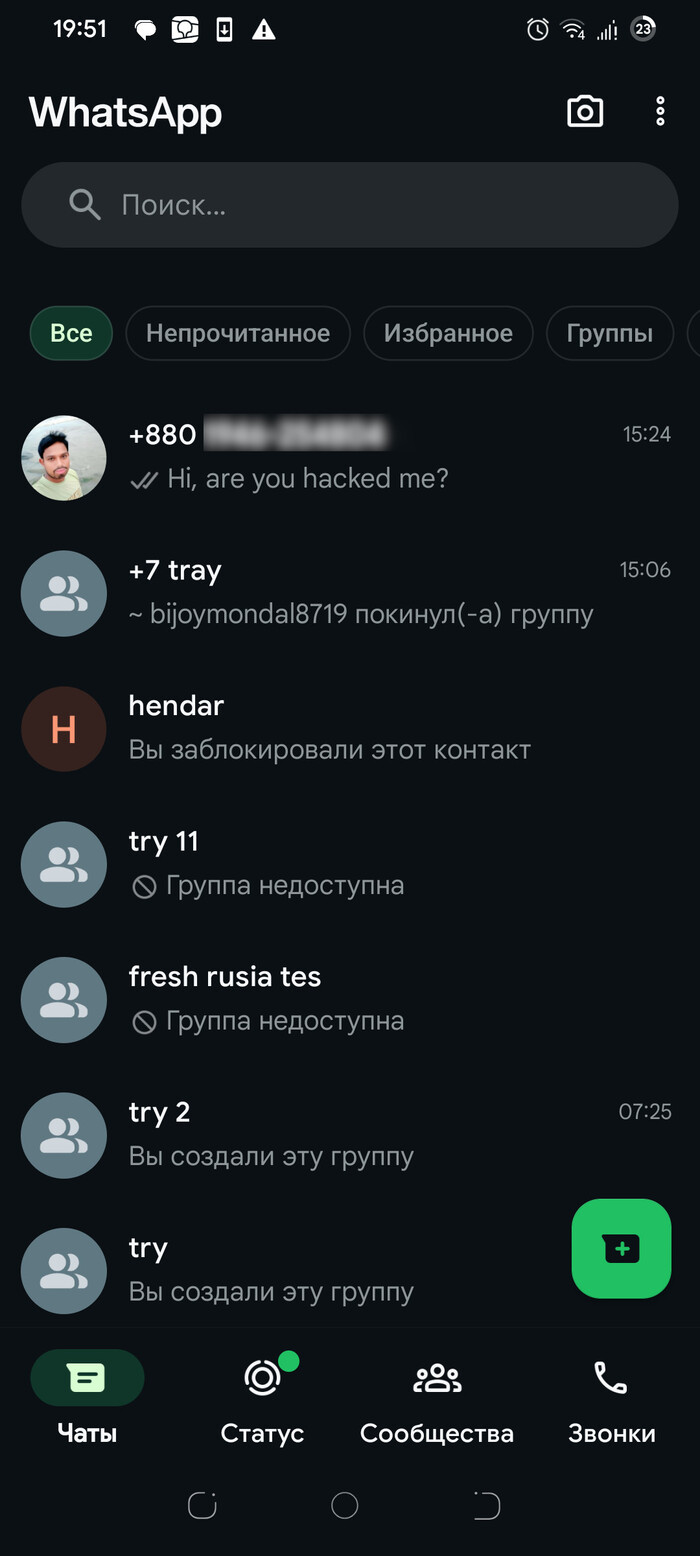Show the Избранное chats filter
The image size is (700, 1556).
[448, 333]
